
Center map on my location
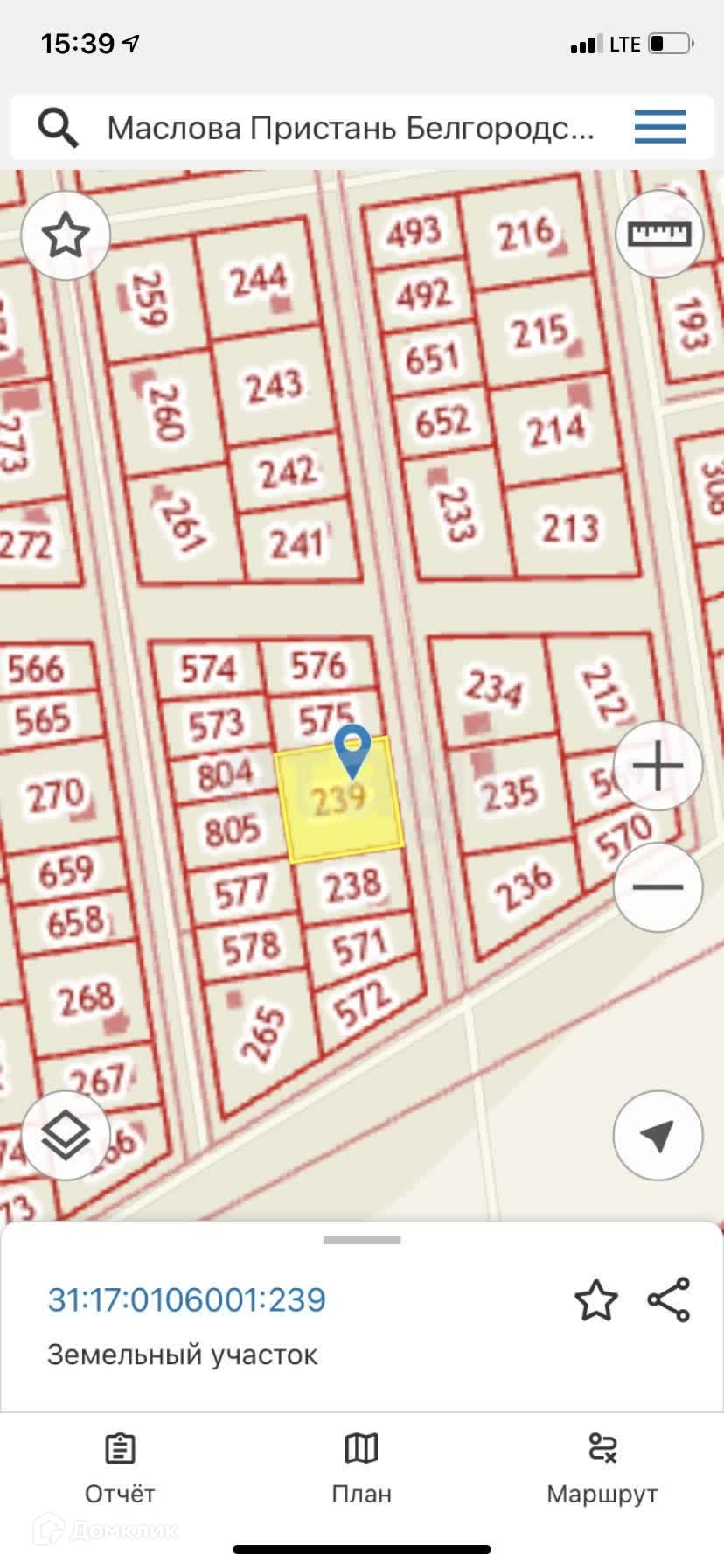(x=658, y=1136)
